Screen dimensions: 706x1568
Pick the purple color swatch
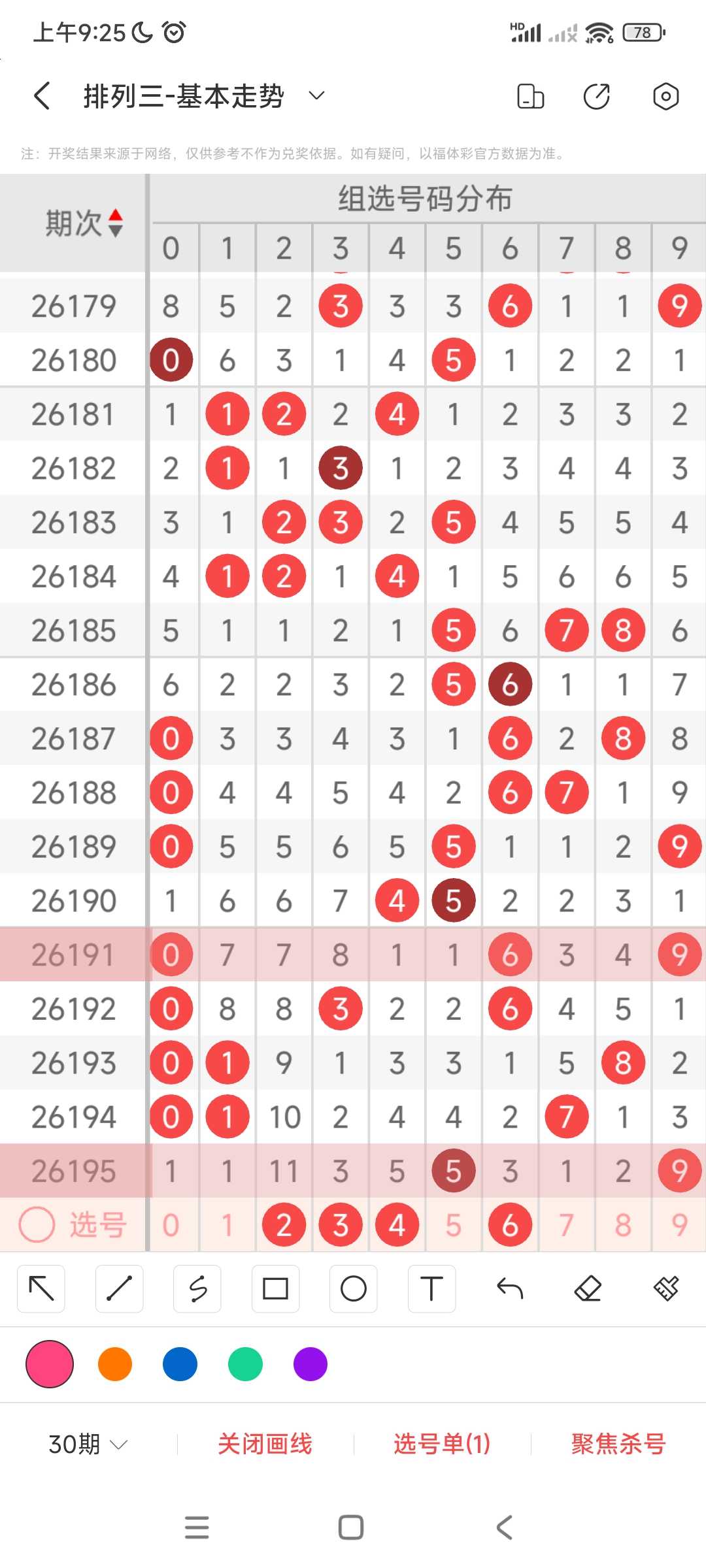[311, 1364]
